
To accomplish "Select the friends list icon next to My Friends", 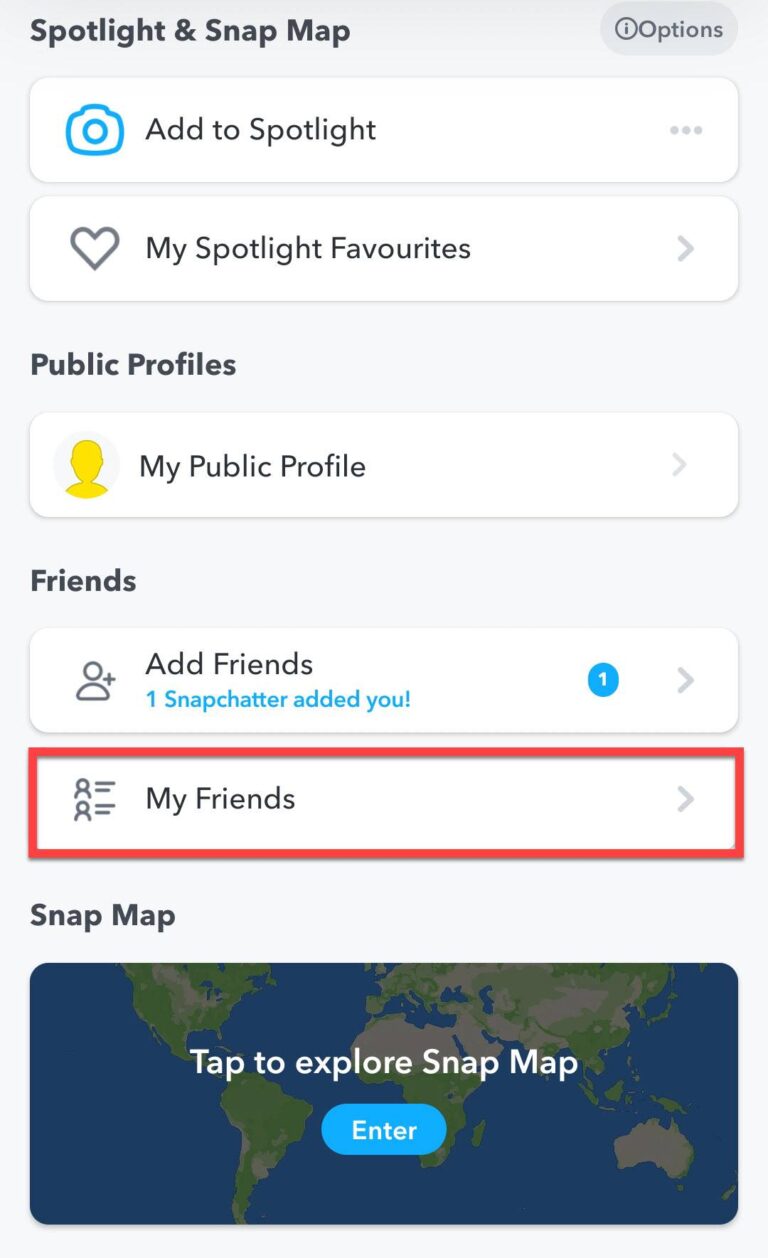I will [x=94, y=799].
